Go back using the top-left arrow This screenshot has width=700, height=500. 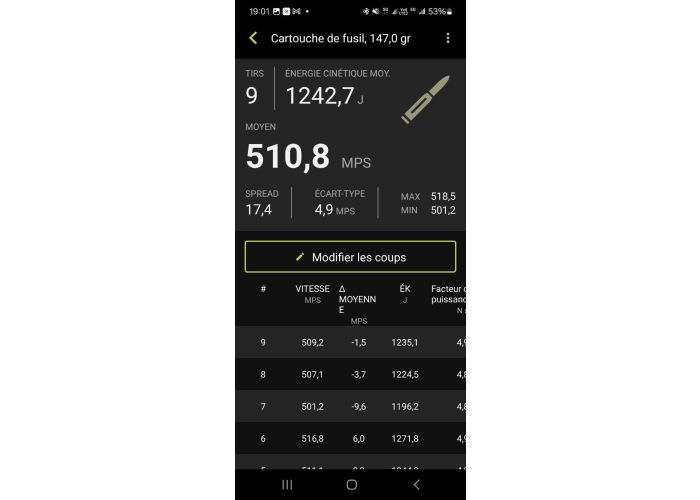[x=253, y=38]
